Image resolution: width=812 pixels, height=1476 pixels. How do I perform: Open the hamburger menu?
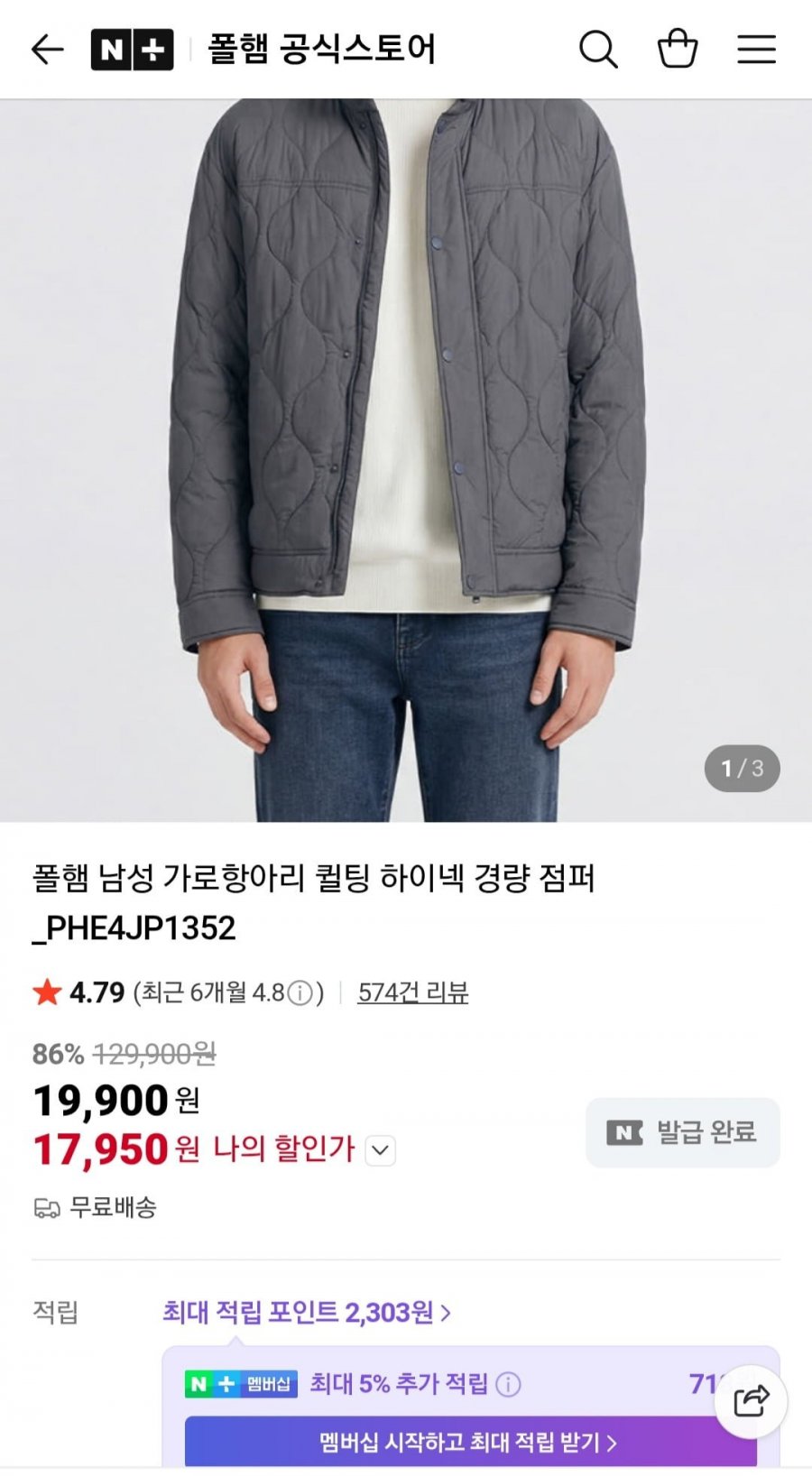(756, 49)
